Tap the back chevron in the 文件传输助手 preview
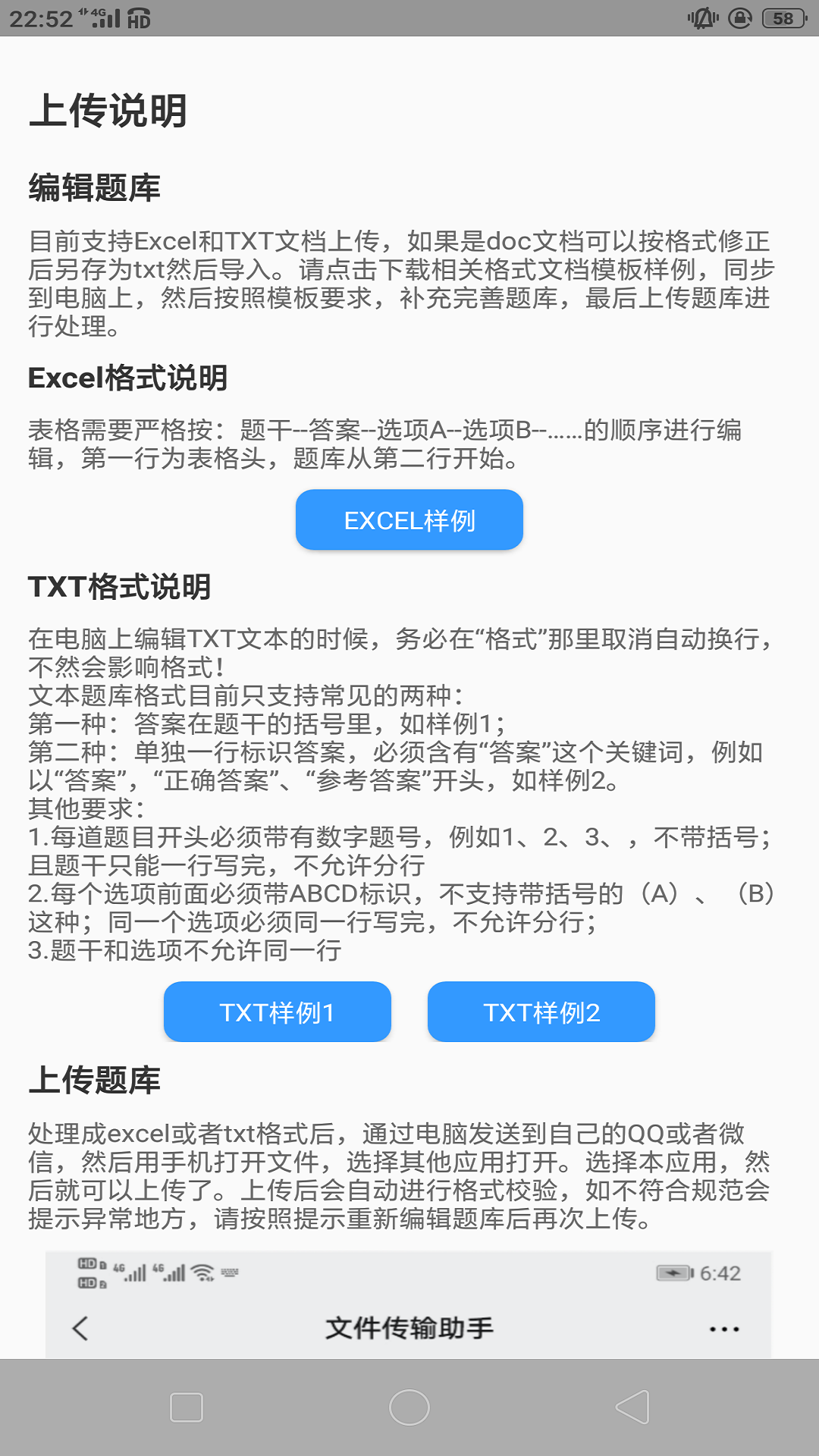 [x=78, y=1329]
